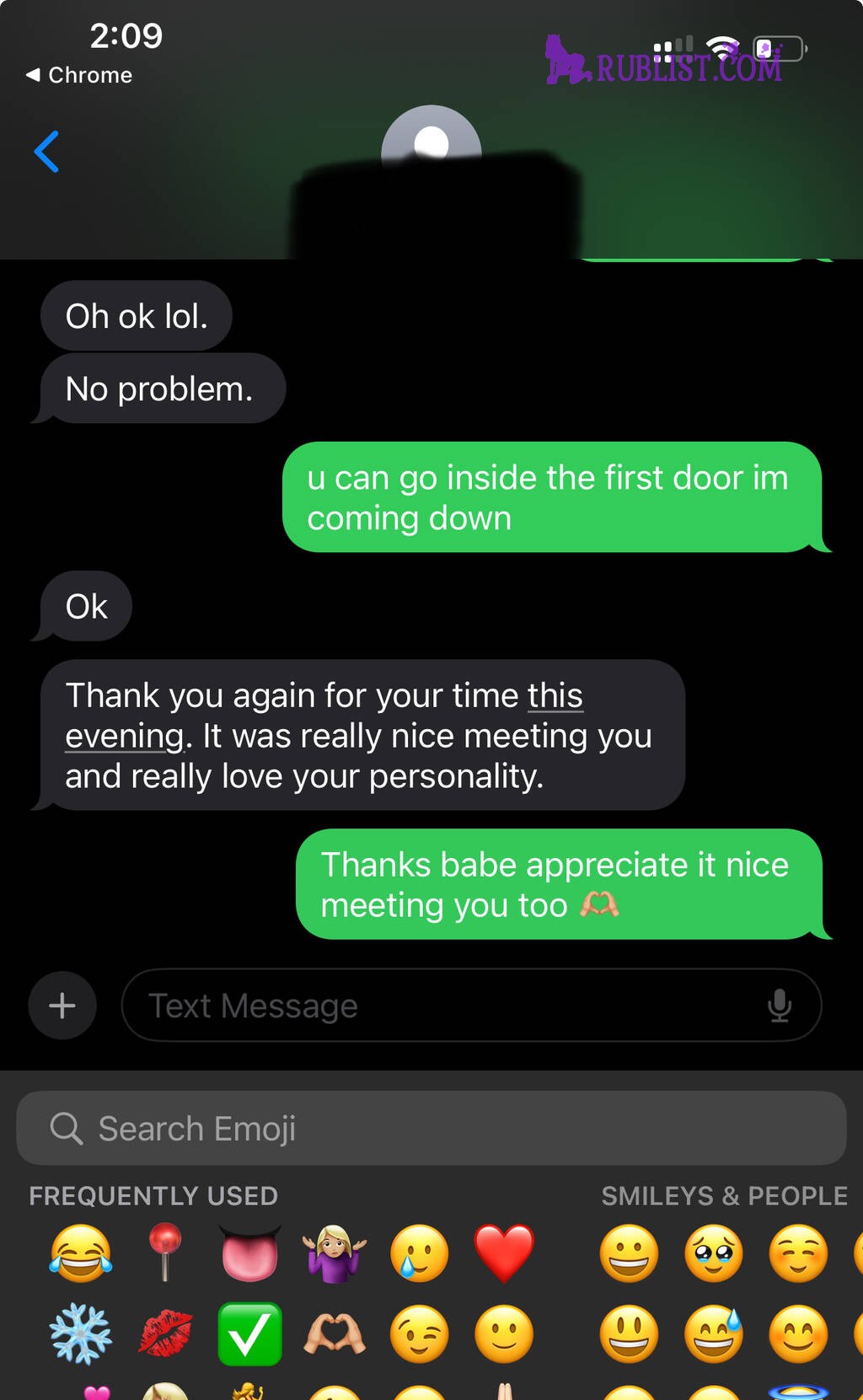863x1400 pixels.
Task: Go back to the message list
Action: click(x=47, y=152)
